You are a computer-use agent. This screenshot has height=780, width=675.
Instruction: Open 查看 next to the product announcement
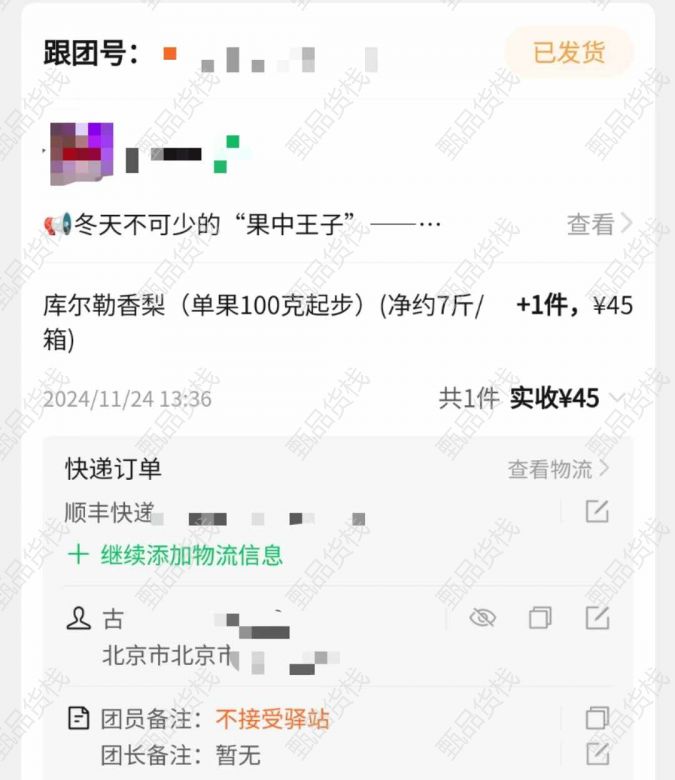click(598, 224)
